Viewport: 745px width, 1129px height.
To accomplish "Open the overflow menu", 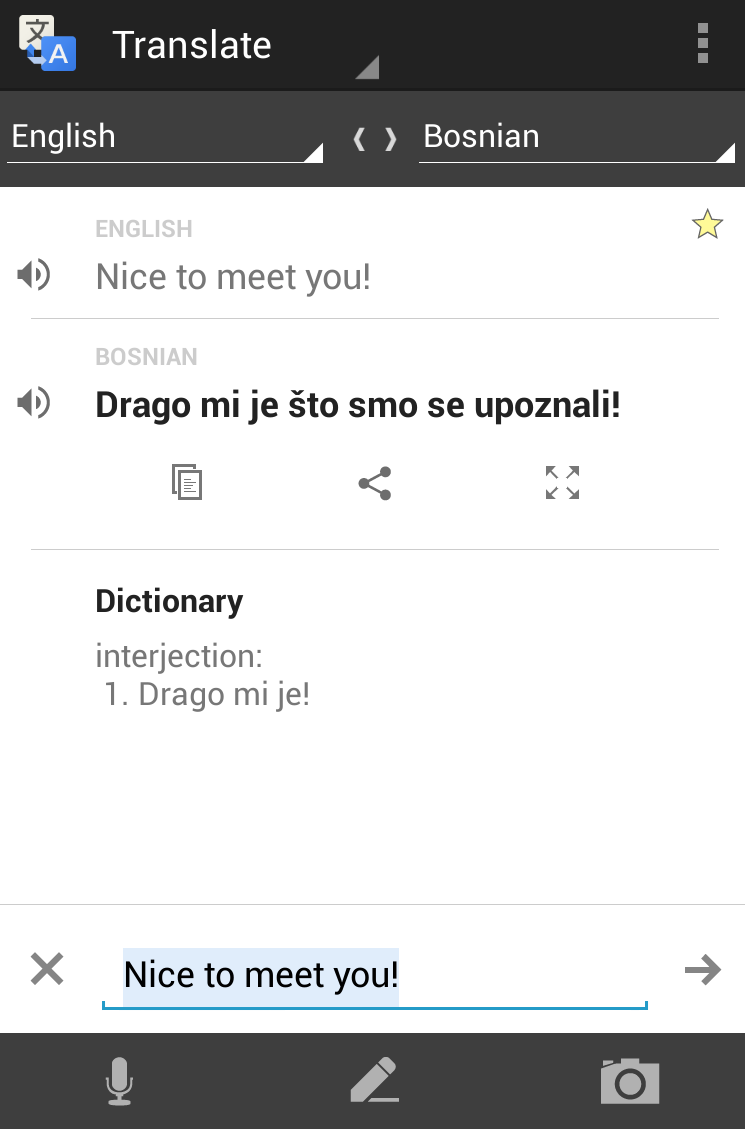I will [x=703, y=44].
